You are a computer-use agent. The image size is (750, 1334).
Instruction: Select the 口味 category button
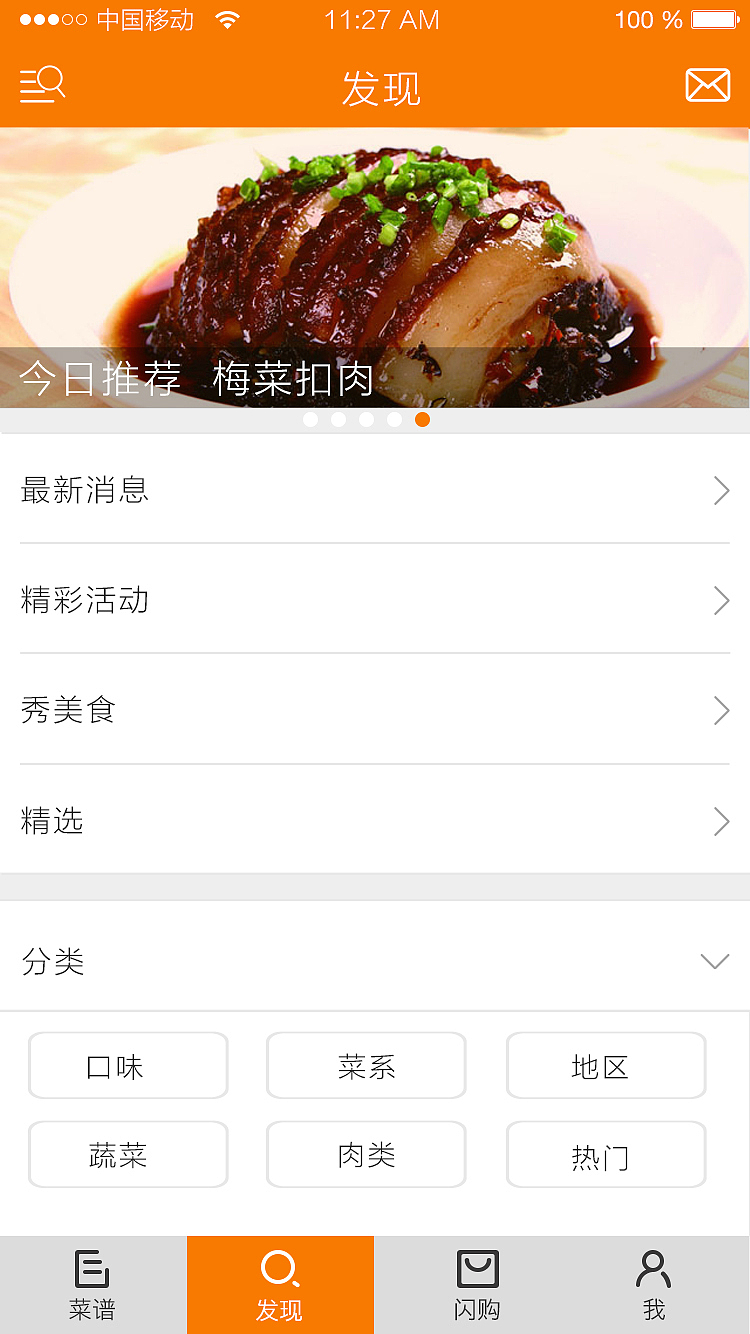(128, 1065)
